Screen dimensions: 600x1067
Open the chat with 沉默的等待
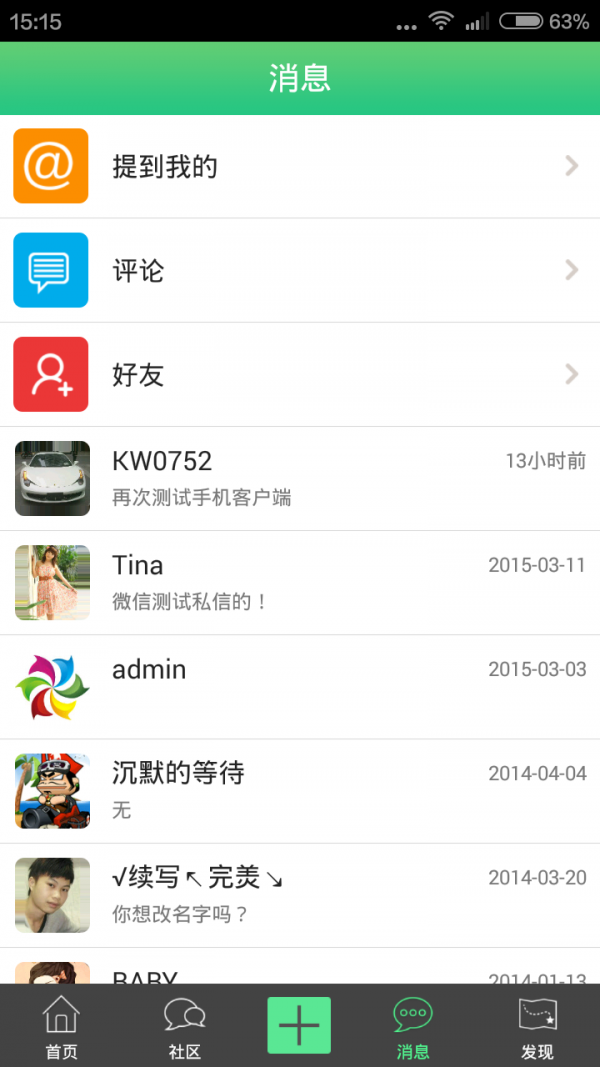pos(300,790)
